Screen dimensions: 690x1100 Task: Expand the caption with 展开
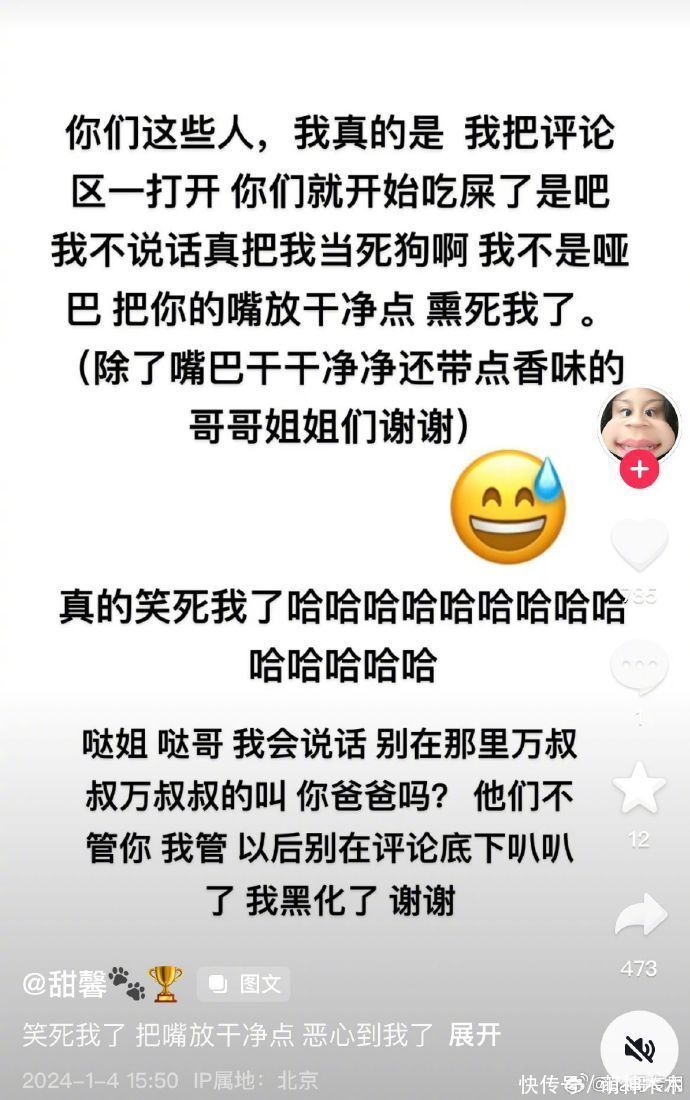coord(474,1034)
